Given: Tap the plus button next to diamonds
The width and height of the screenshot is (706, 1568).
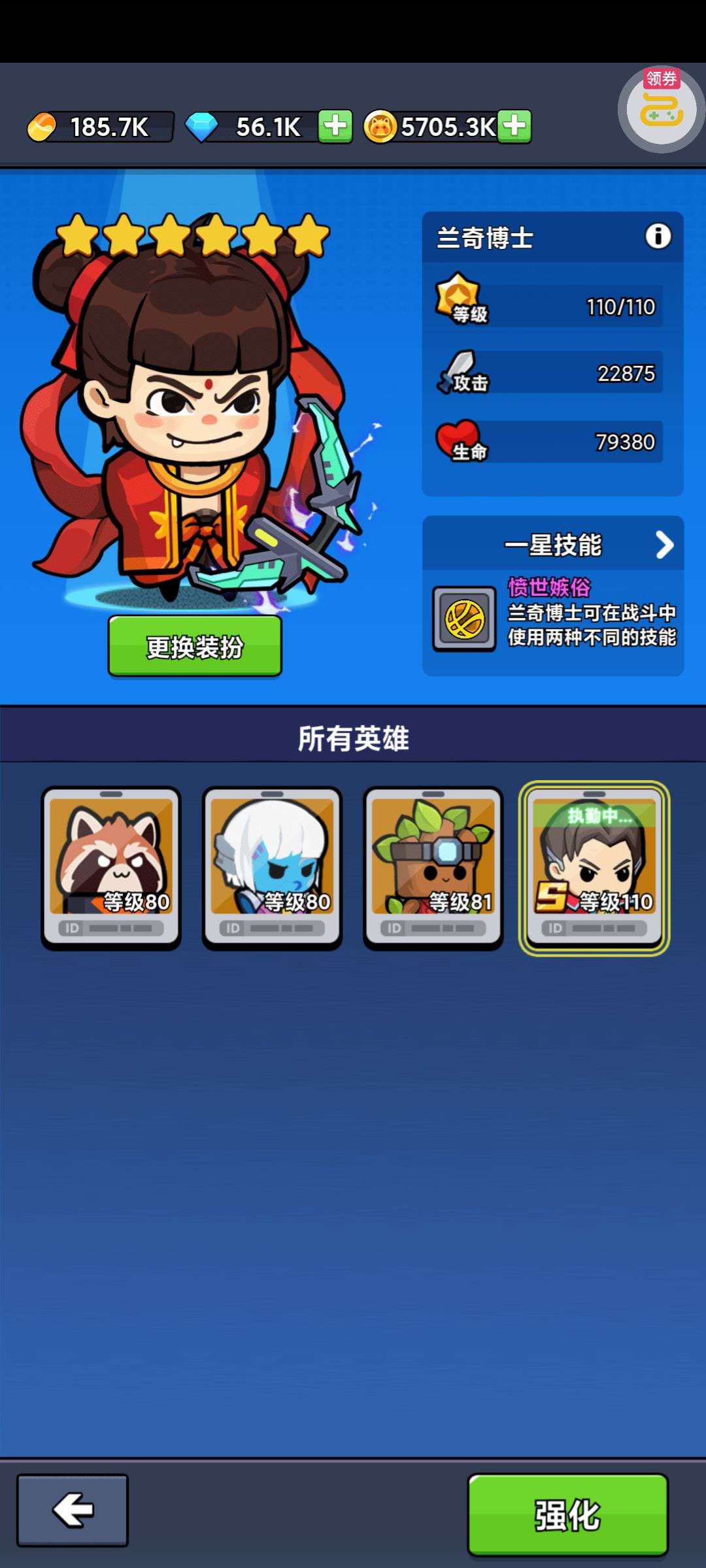Looking at the screenshot, I should tap(335, 126).
